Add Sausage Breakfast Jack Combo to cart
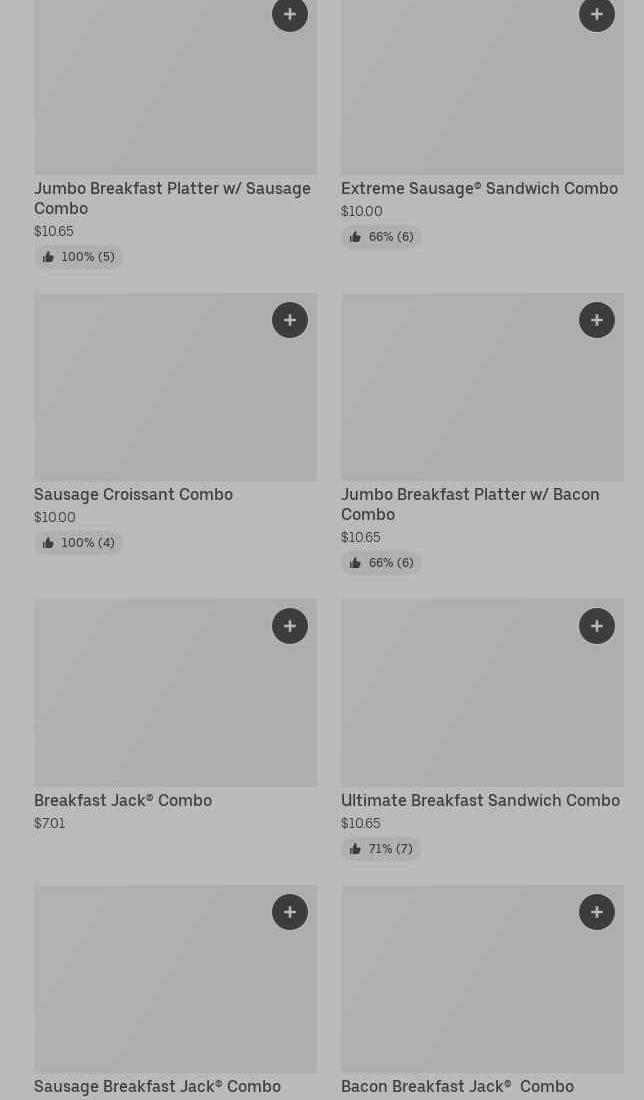 point(290,912)
